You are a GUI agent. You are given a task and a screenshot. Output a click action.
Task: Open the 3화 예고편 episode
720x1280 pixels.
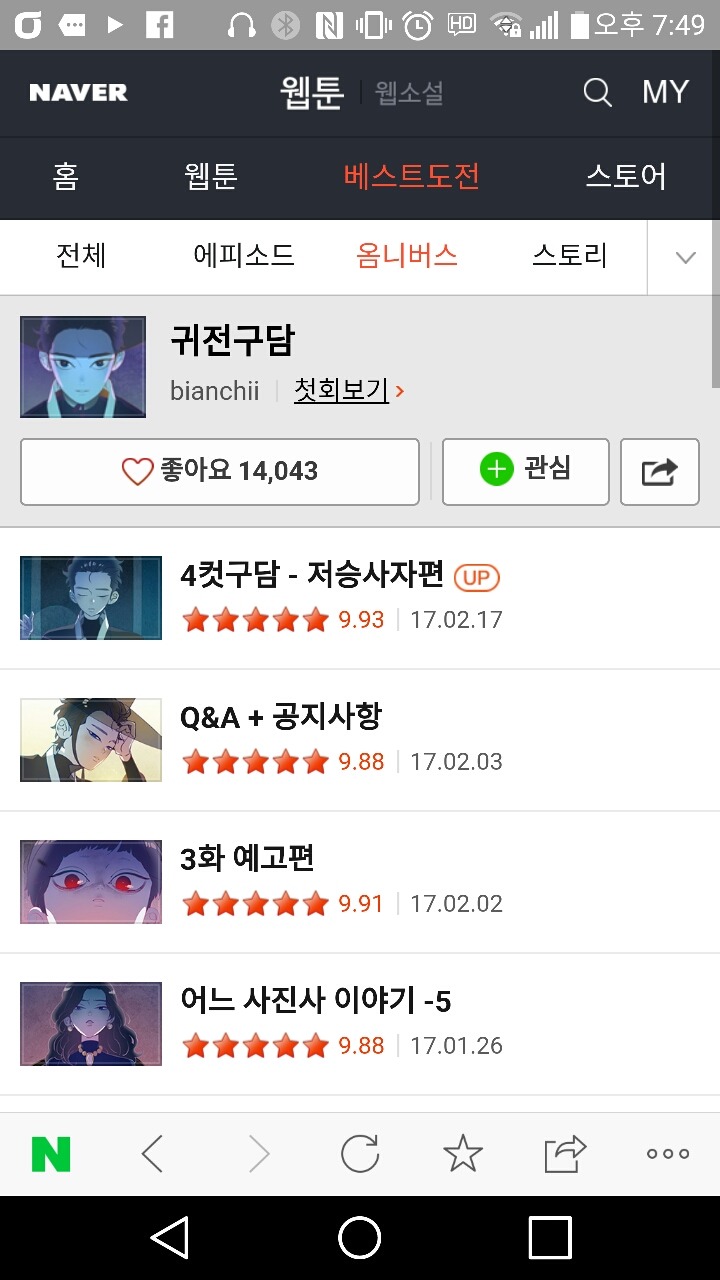[x=248, y=859]
